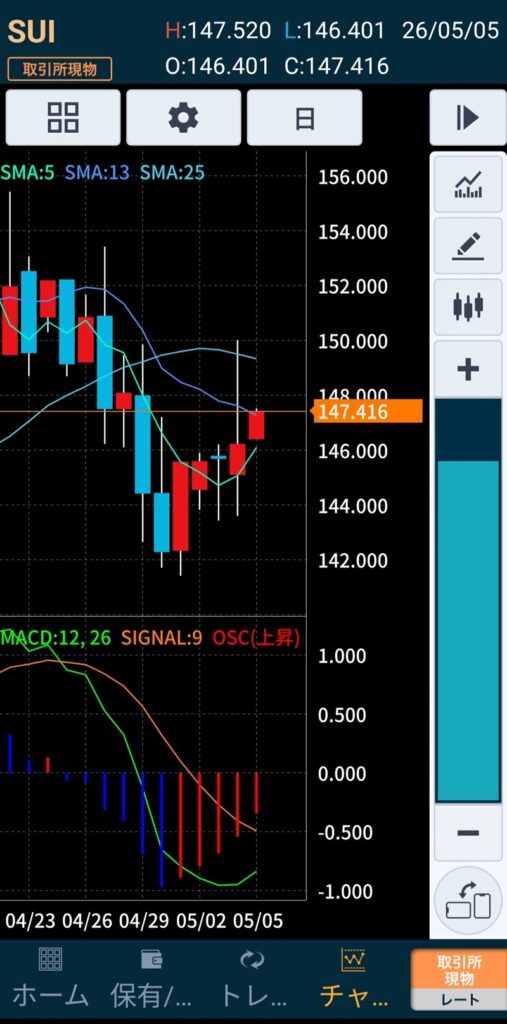This screenshot has width=507, height=1024.
Task: Change chart type with the candlestick icon
Action: pyautogui.click(x=468, y=307)
